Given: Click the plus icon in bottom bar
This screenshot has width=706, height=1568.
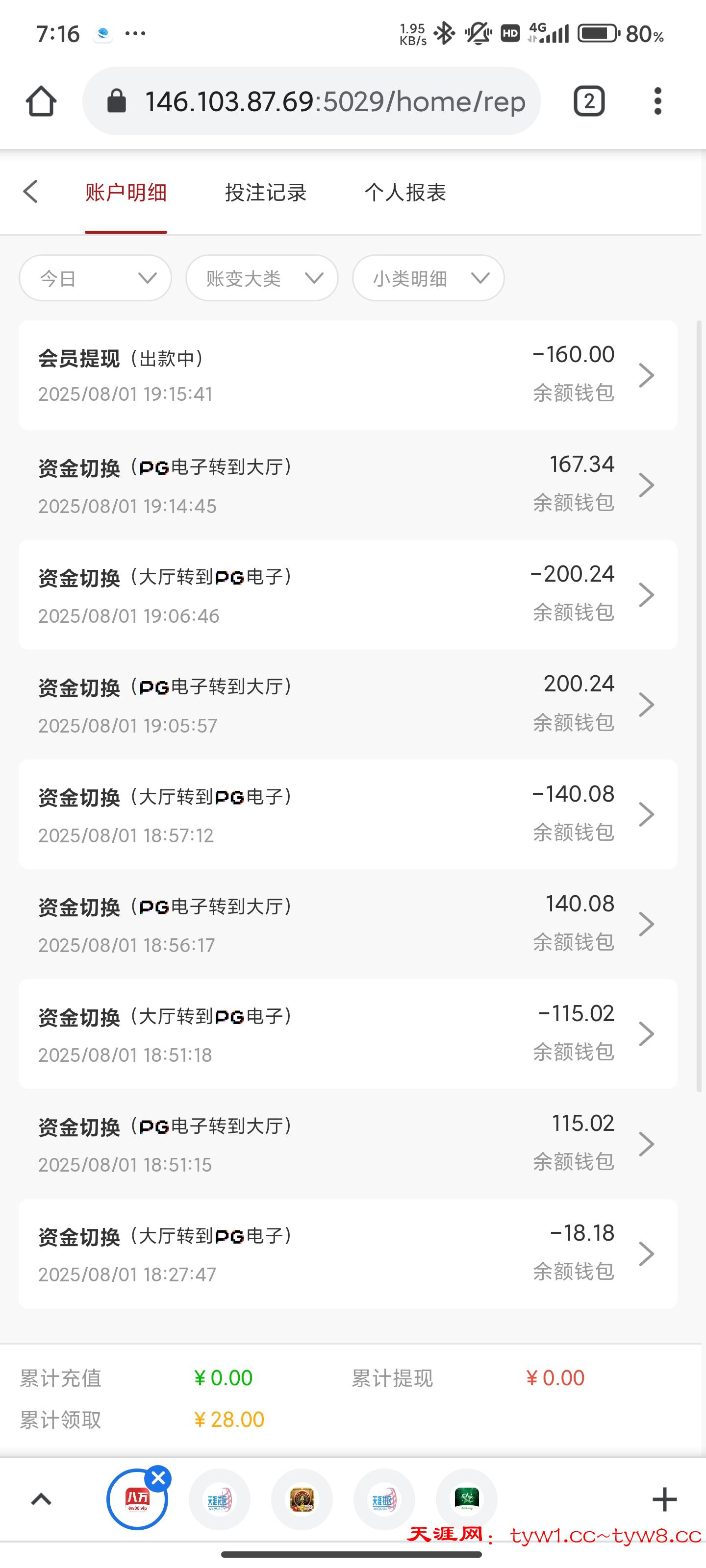Looking at the screenshot, I should 665,1499.
